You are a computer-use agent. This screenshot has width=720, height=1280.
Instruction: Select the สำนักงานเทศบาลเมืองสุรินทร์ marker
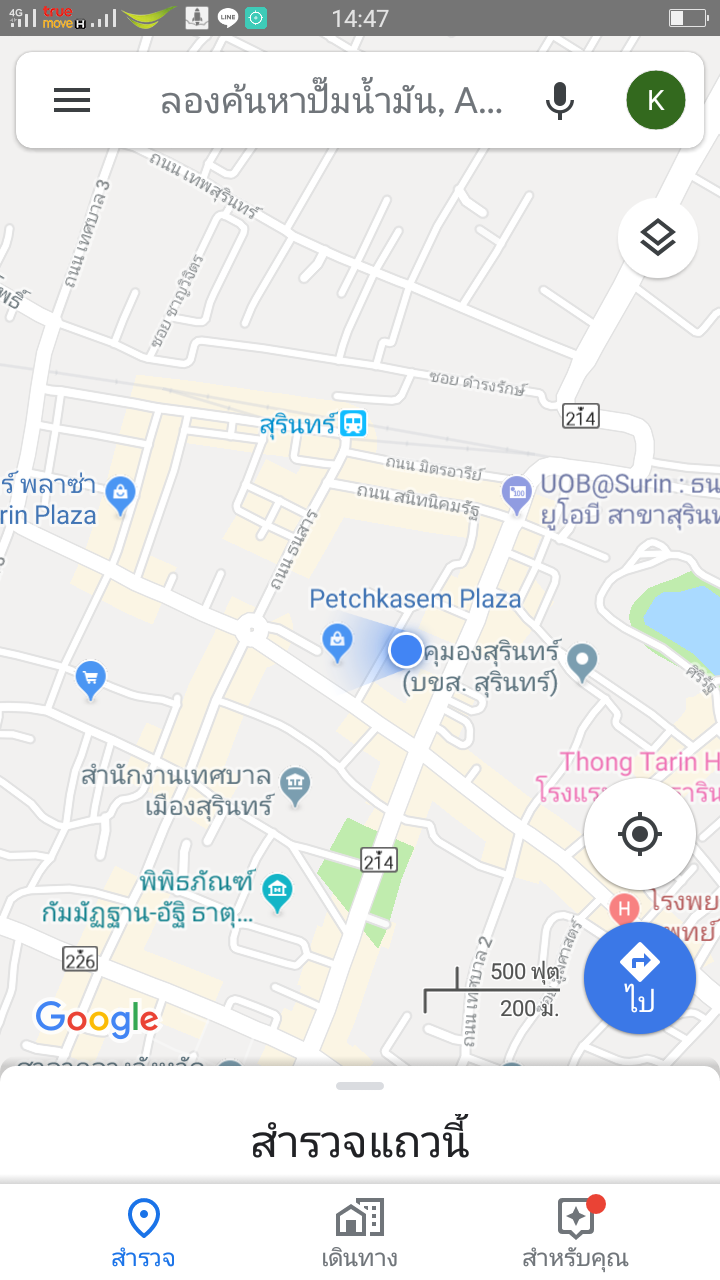click(x=294, y=785)
